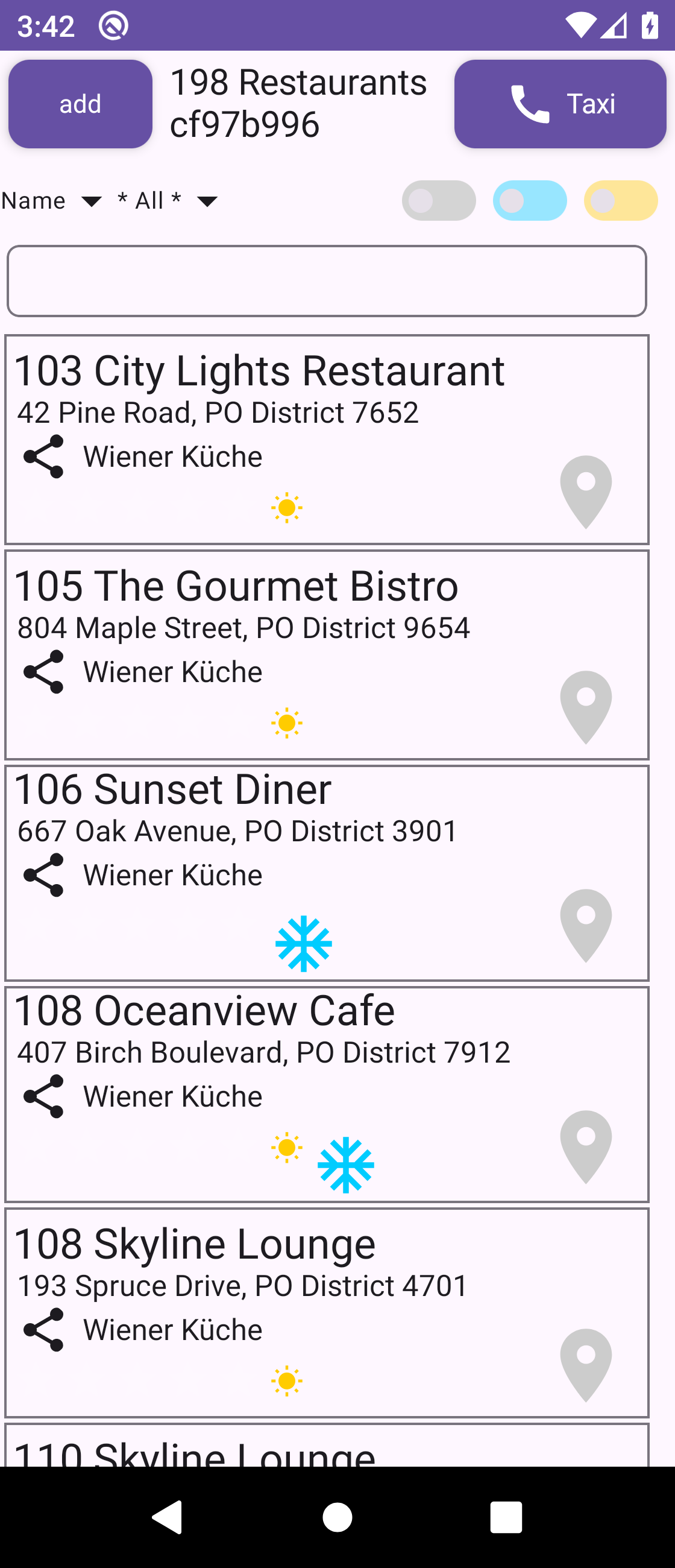This screenshot has height=1568, width=675.
Task: Share 106 Sunset Diner
Action: pyautogui.click(x=43, y=875)
